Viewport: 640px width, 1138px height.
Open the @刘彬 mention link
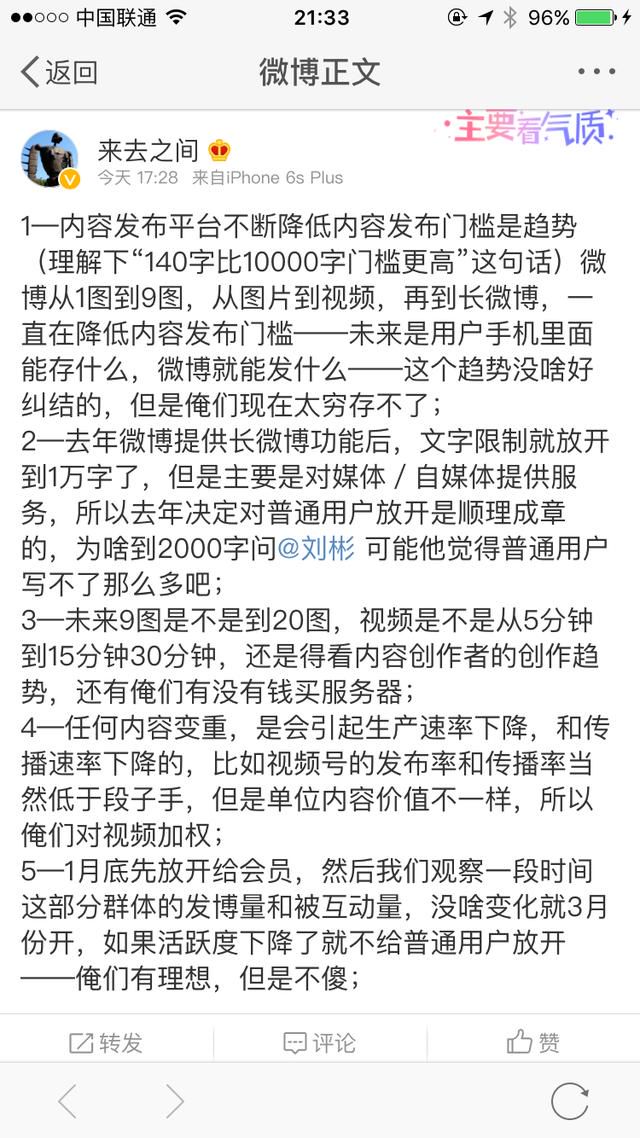pyautogui.click(x=316, y=549)
